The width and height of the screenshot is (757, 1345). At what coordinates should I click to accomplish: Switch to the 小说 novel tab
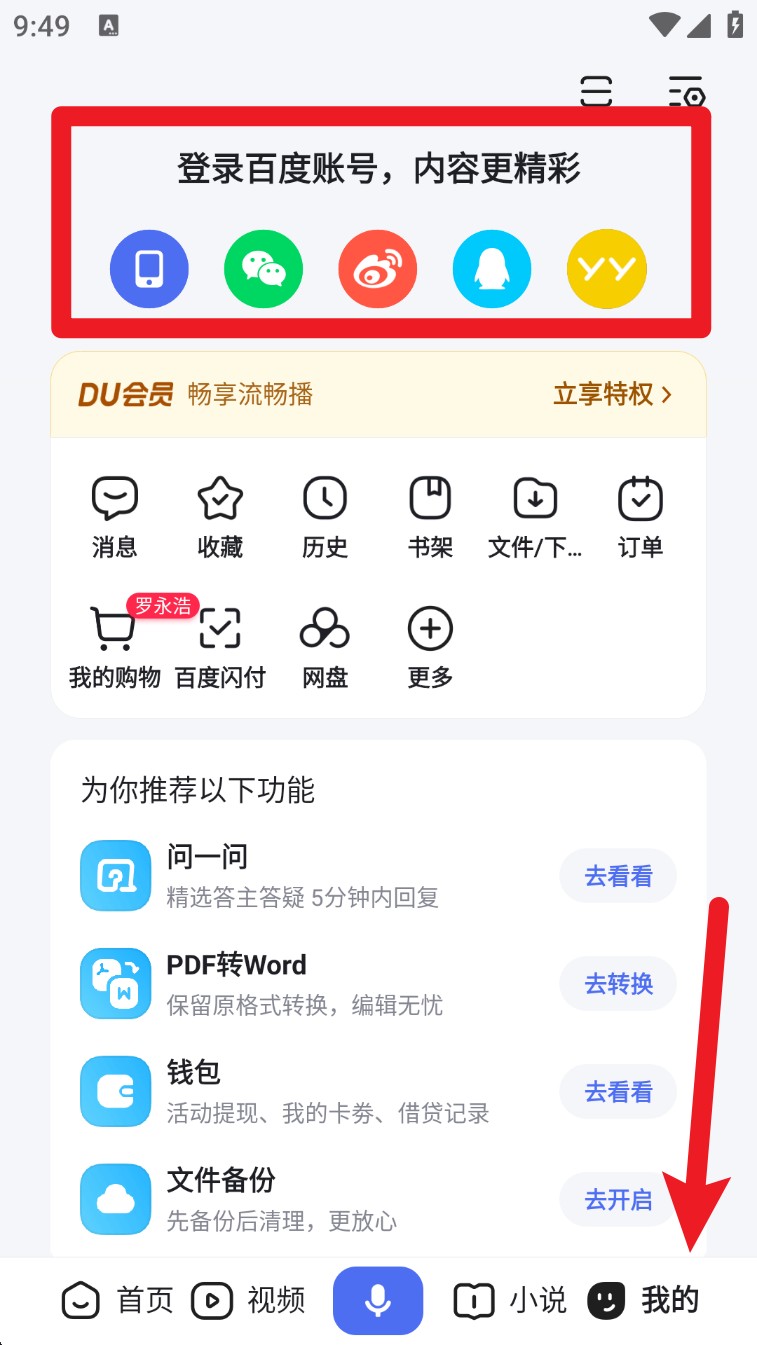click(511, 1300)
